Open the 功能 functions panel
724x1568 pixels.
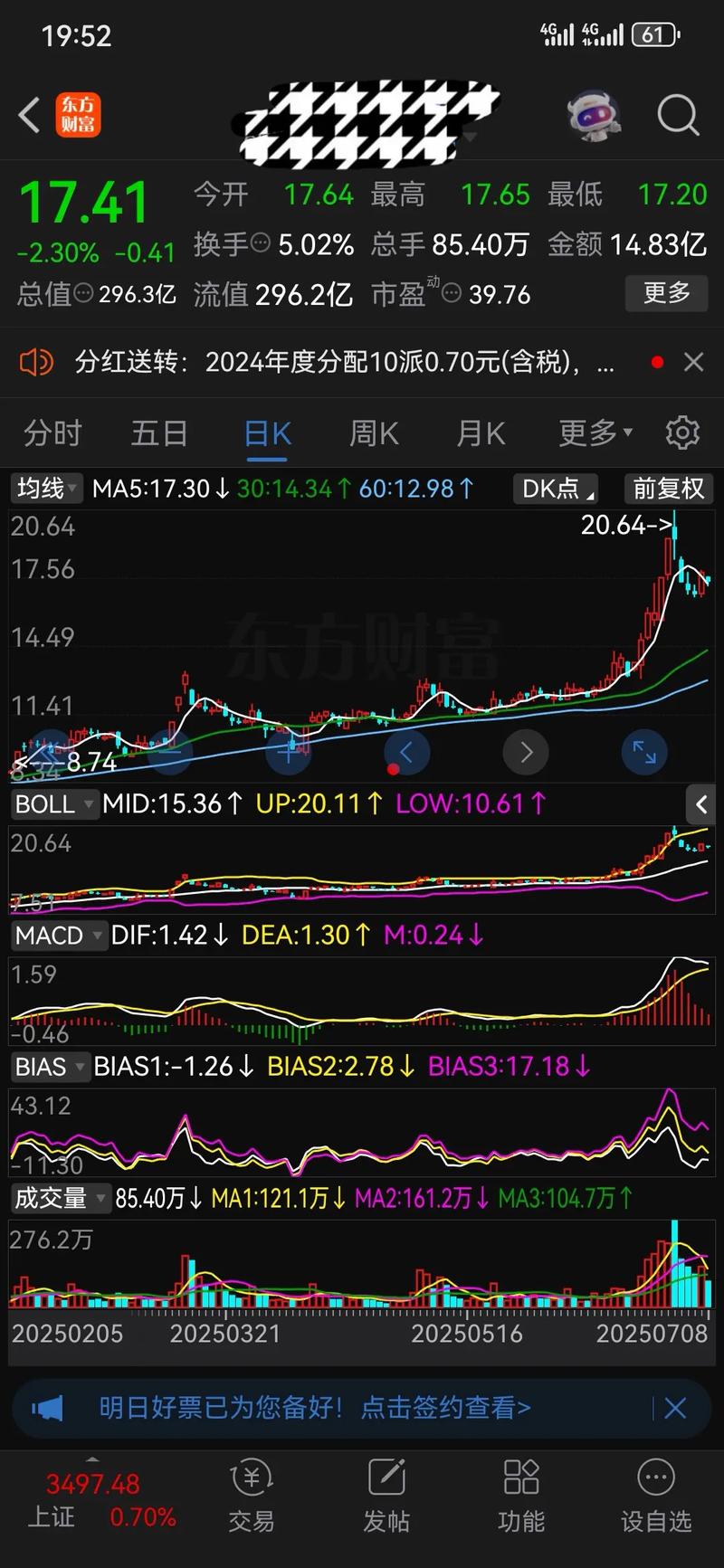click(521, 1497)
